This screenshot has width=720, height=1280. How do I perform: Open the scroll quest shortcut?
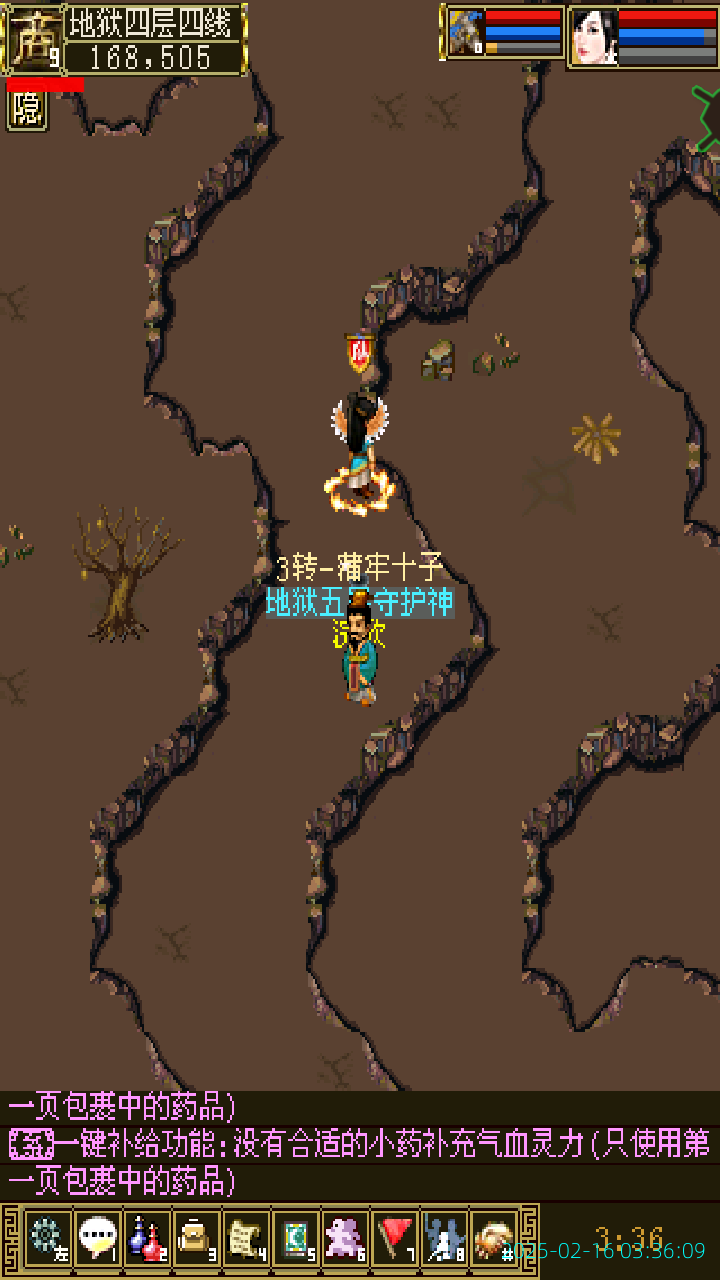(x=245, y=1238)
